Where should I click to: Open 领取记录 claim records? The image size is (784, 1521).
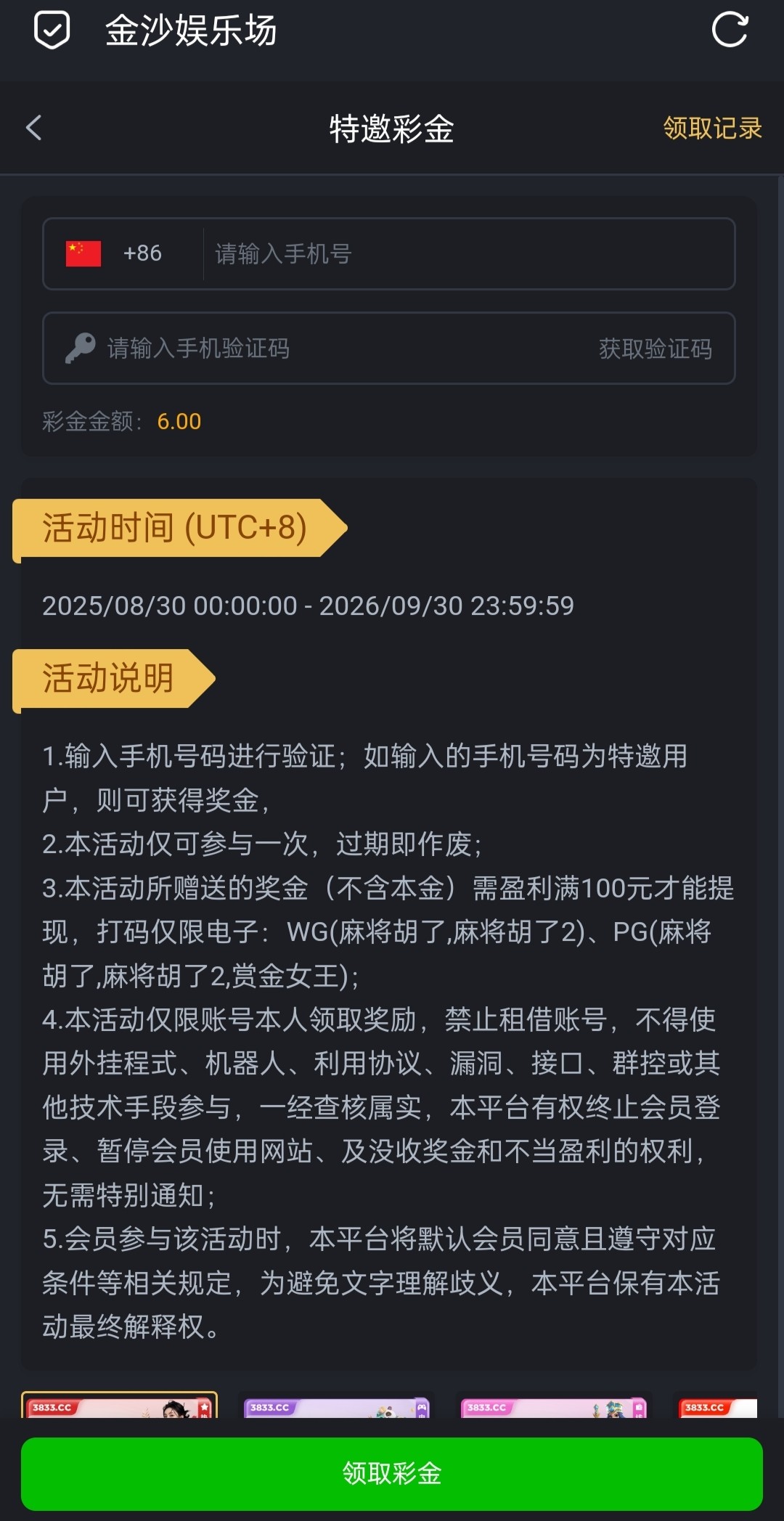711,129
